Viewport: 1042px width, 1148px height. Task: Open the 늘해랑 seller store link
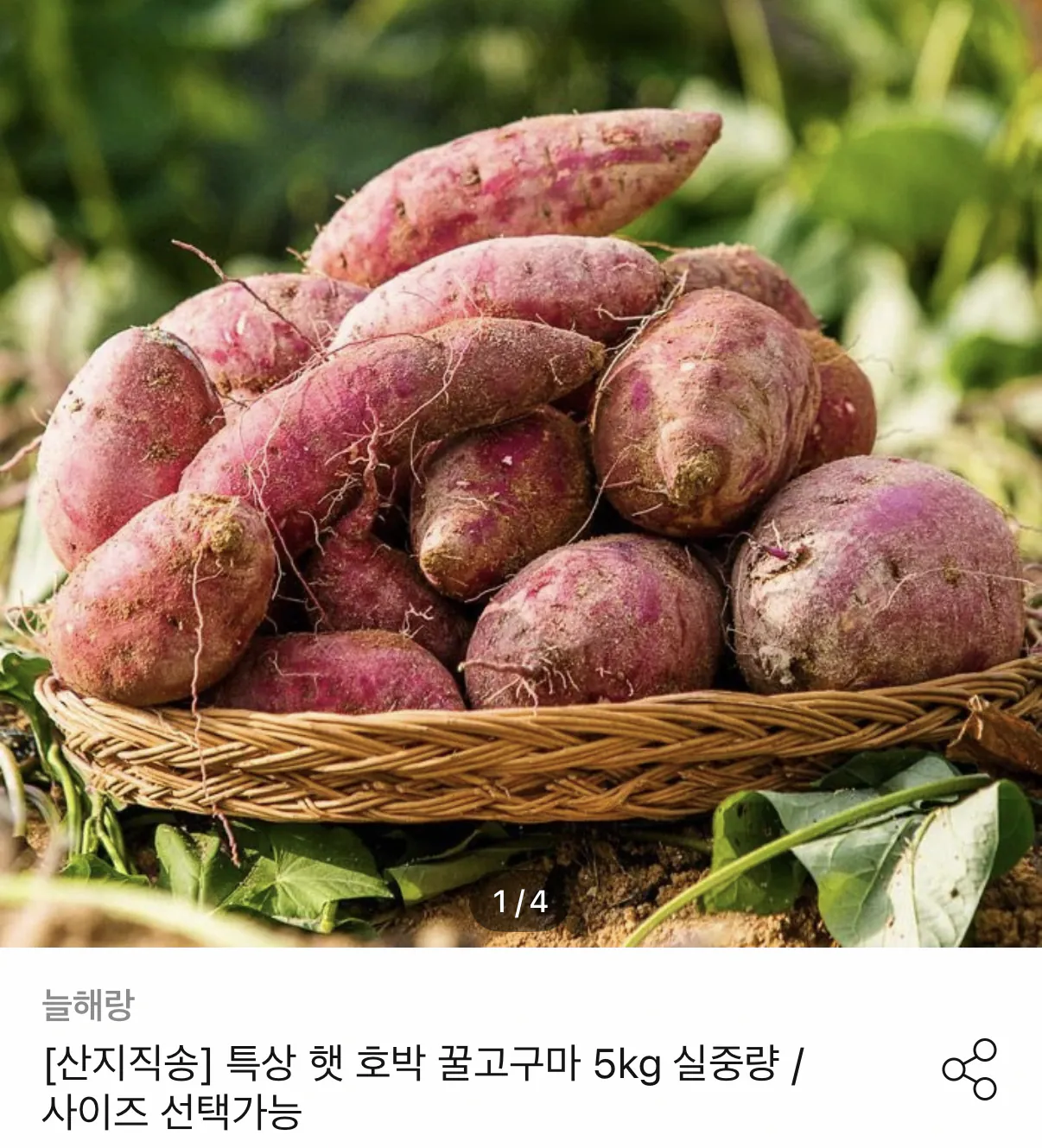coord(88,1004)
